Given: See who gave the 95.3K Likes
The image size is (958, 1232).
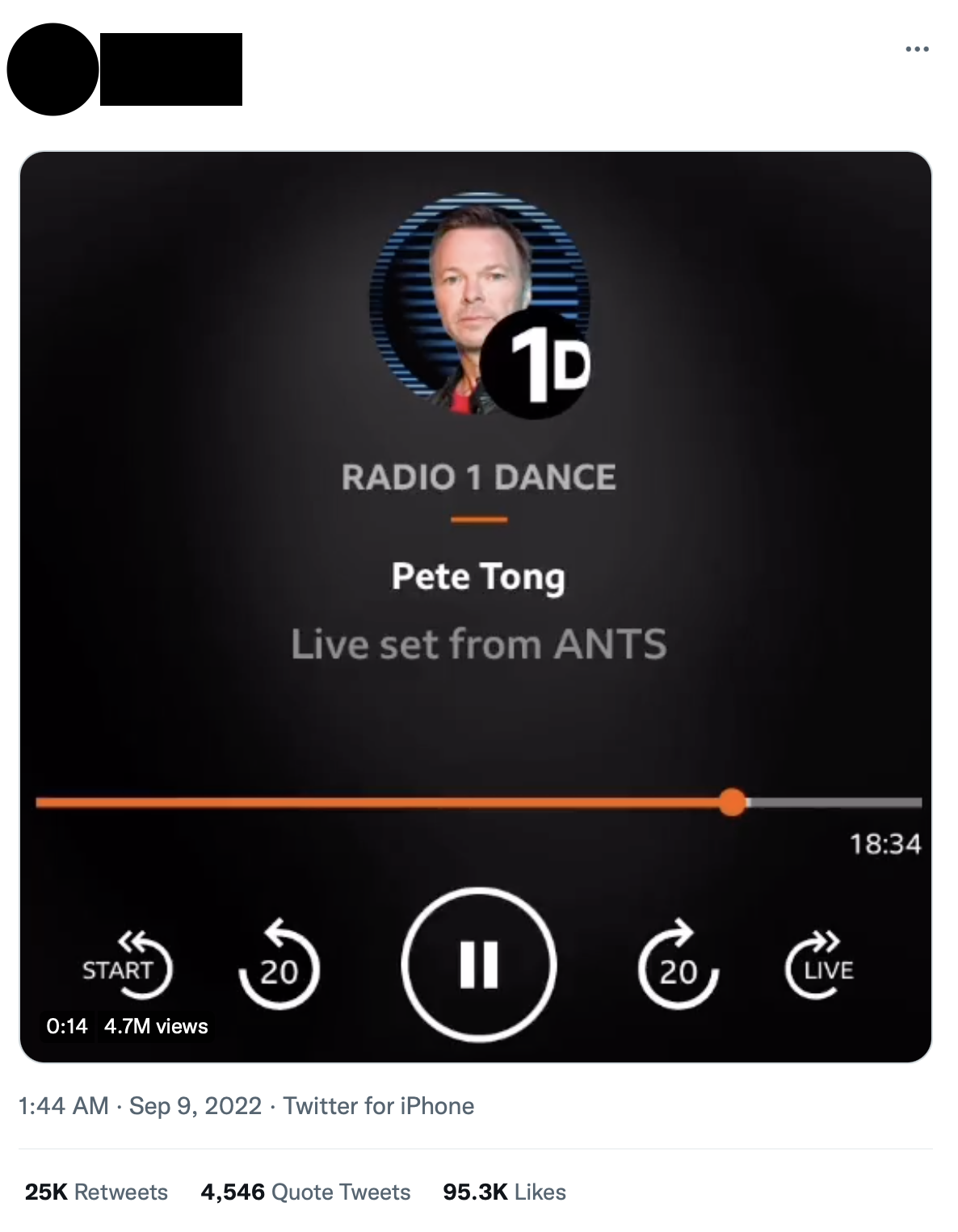Looking at the screenshot, I should 504,1192.
